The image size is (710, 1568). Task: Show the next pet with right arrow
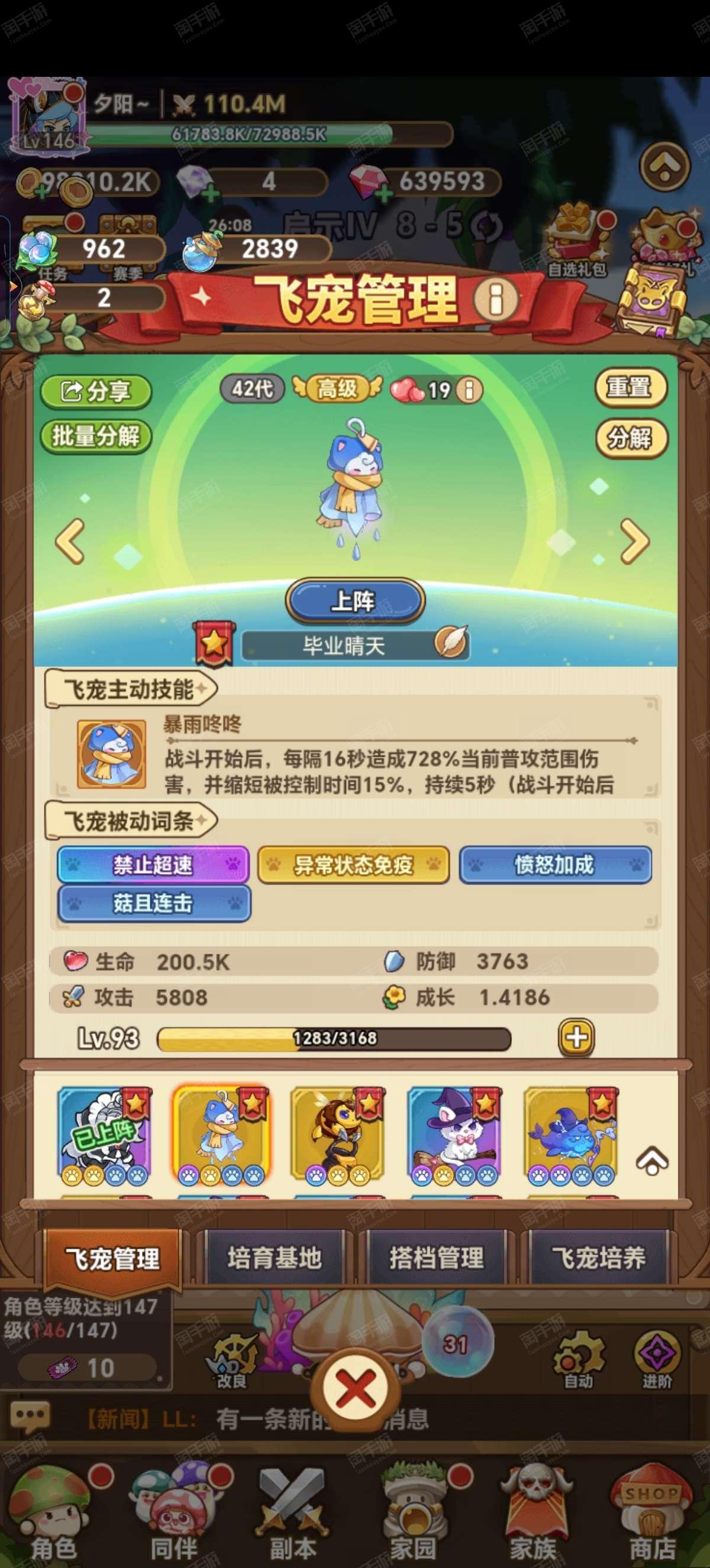634,541
